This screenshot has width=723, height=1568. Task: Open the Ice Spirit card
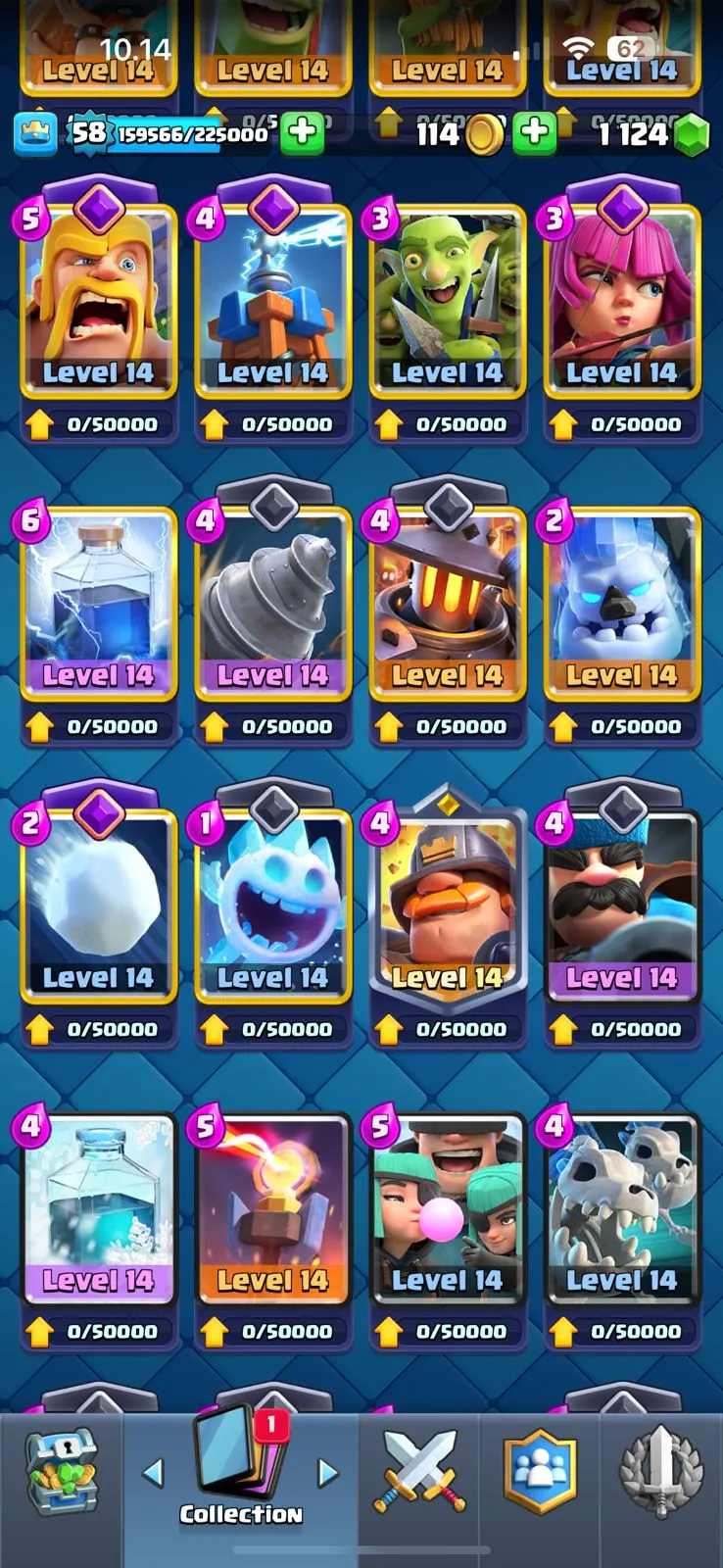pyautogui.click(x=272, y=903)
